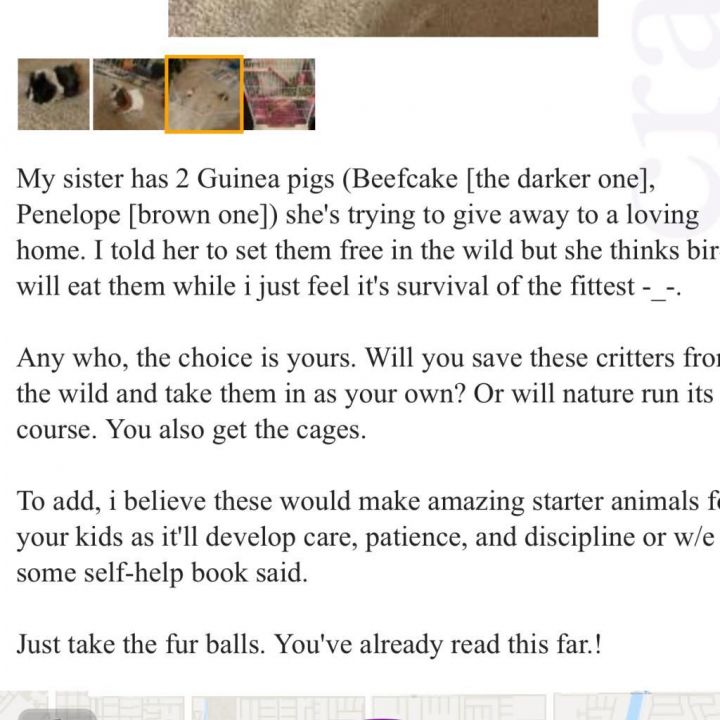Open the large listing photo at top
This screenshot has height=720, width=720.
383,18
